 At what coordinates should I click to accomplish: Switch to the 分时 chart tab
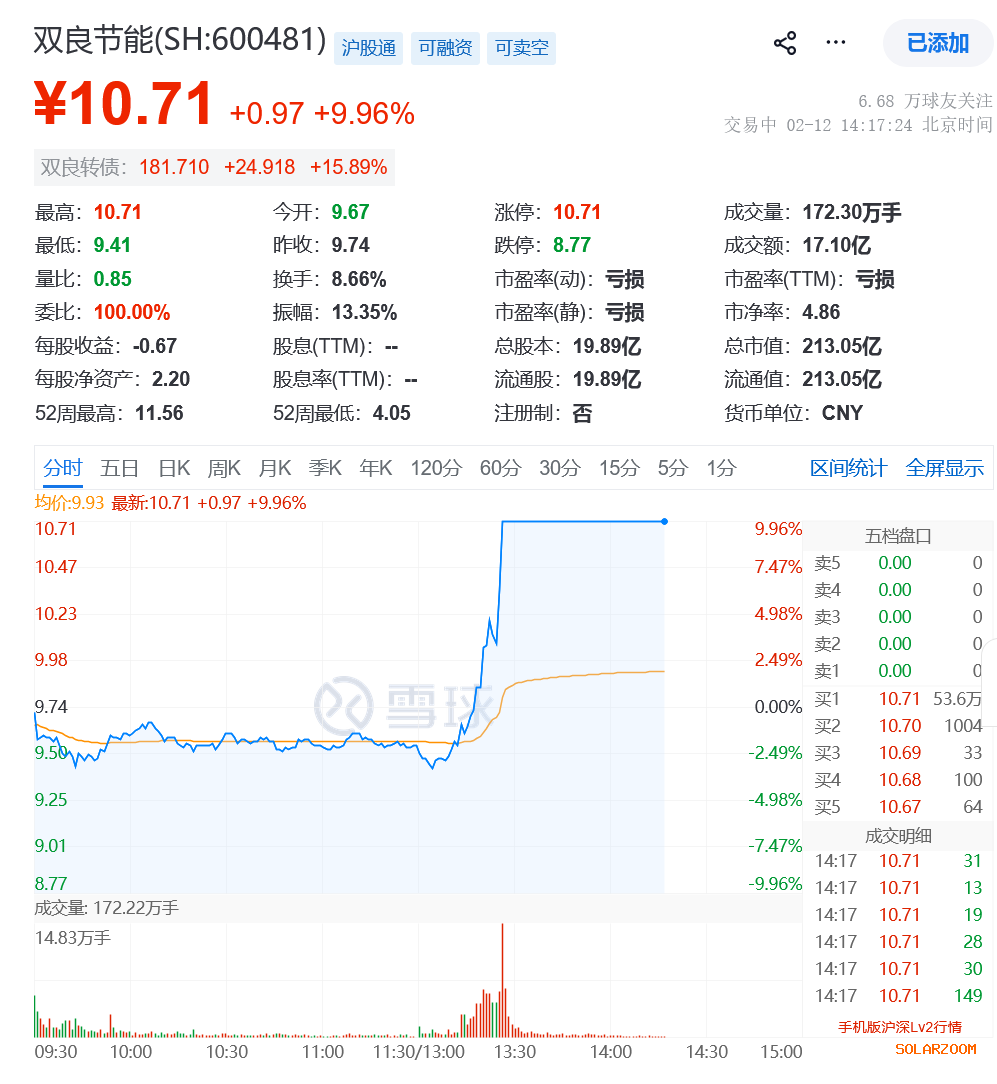pyautogui.click(x=63, y=467)
